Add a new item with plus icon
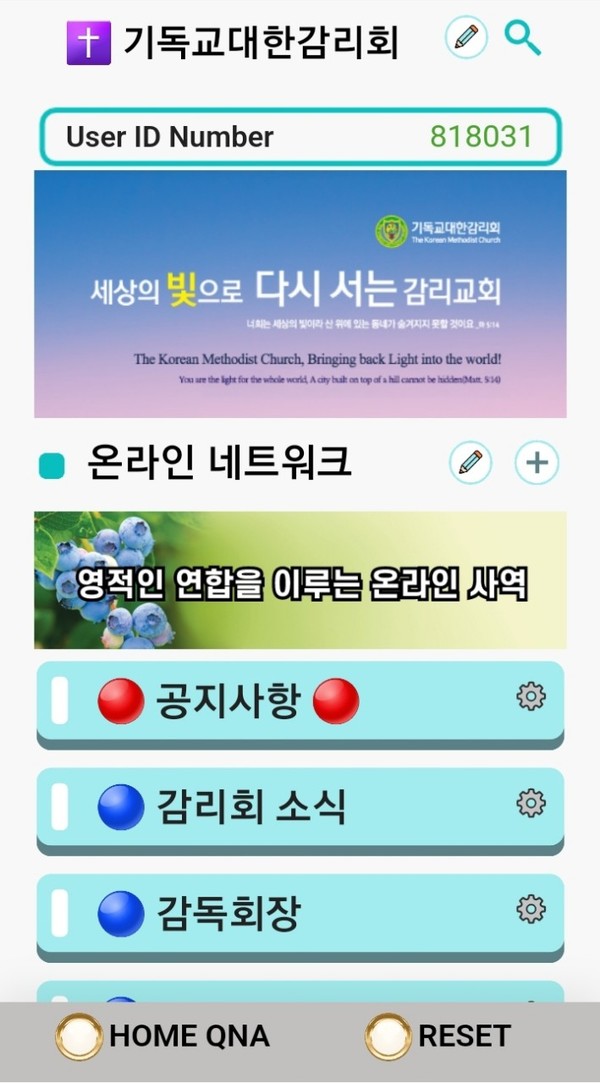Viewport: 600px width, 1083px height. click(x=537, y=463)
